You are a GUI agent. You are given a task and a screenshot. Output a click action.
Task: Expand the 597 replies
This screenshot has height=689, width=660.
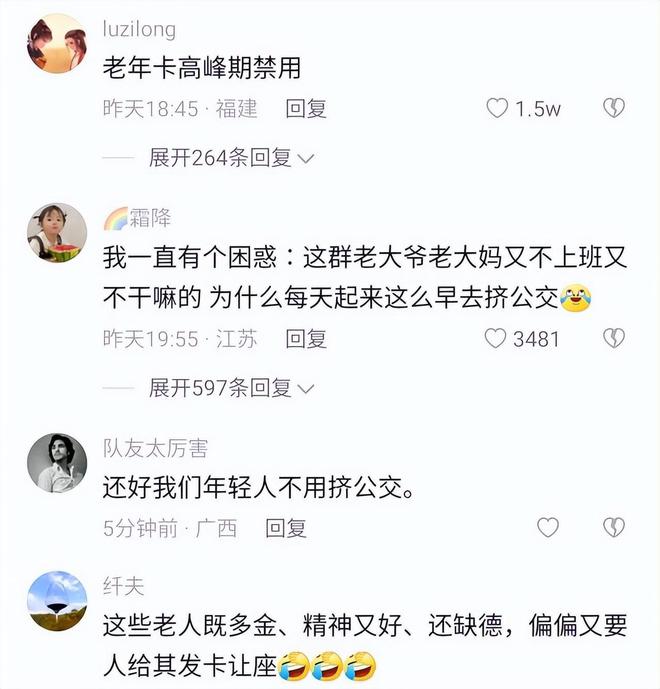232,388
